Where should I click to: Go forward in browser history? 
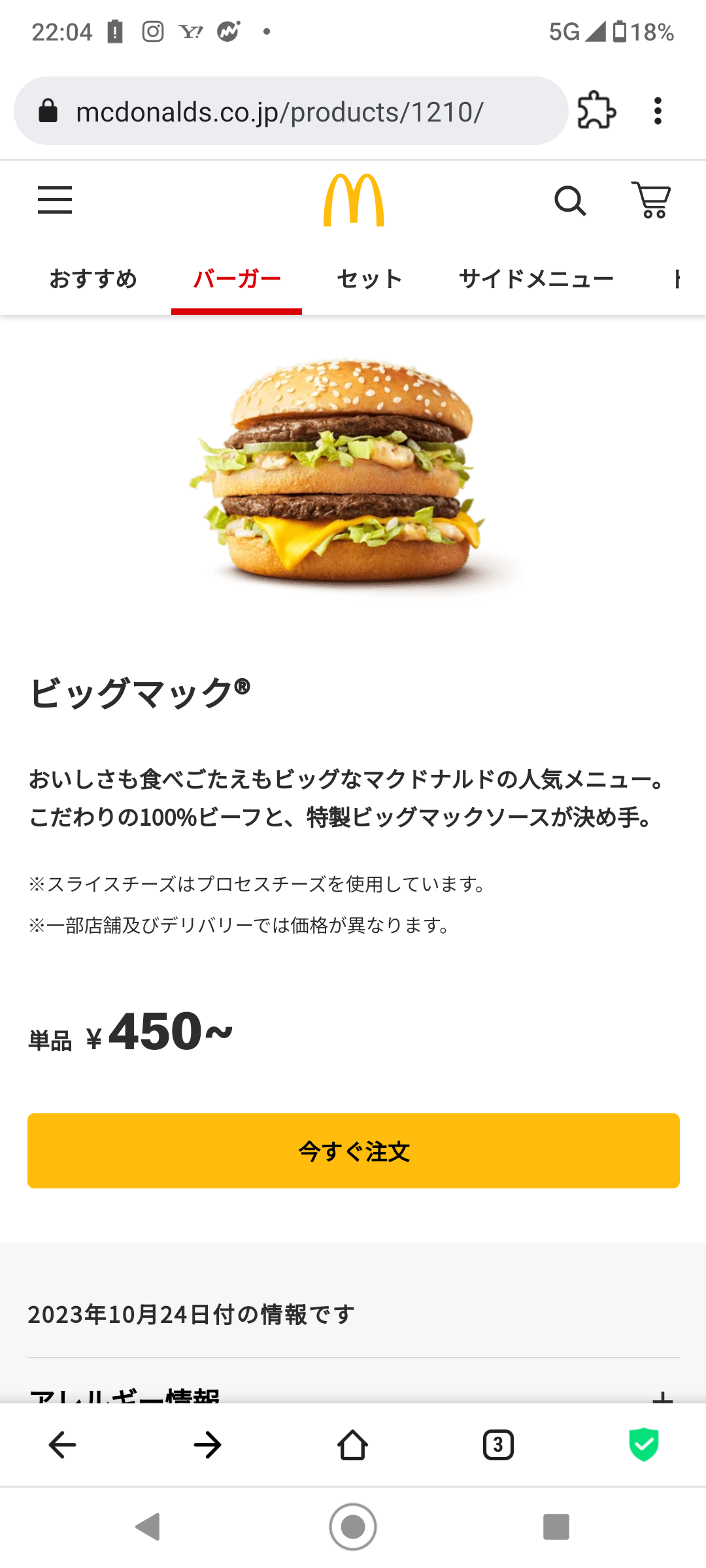(208, 1445)
